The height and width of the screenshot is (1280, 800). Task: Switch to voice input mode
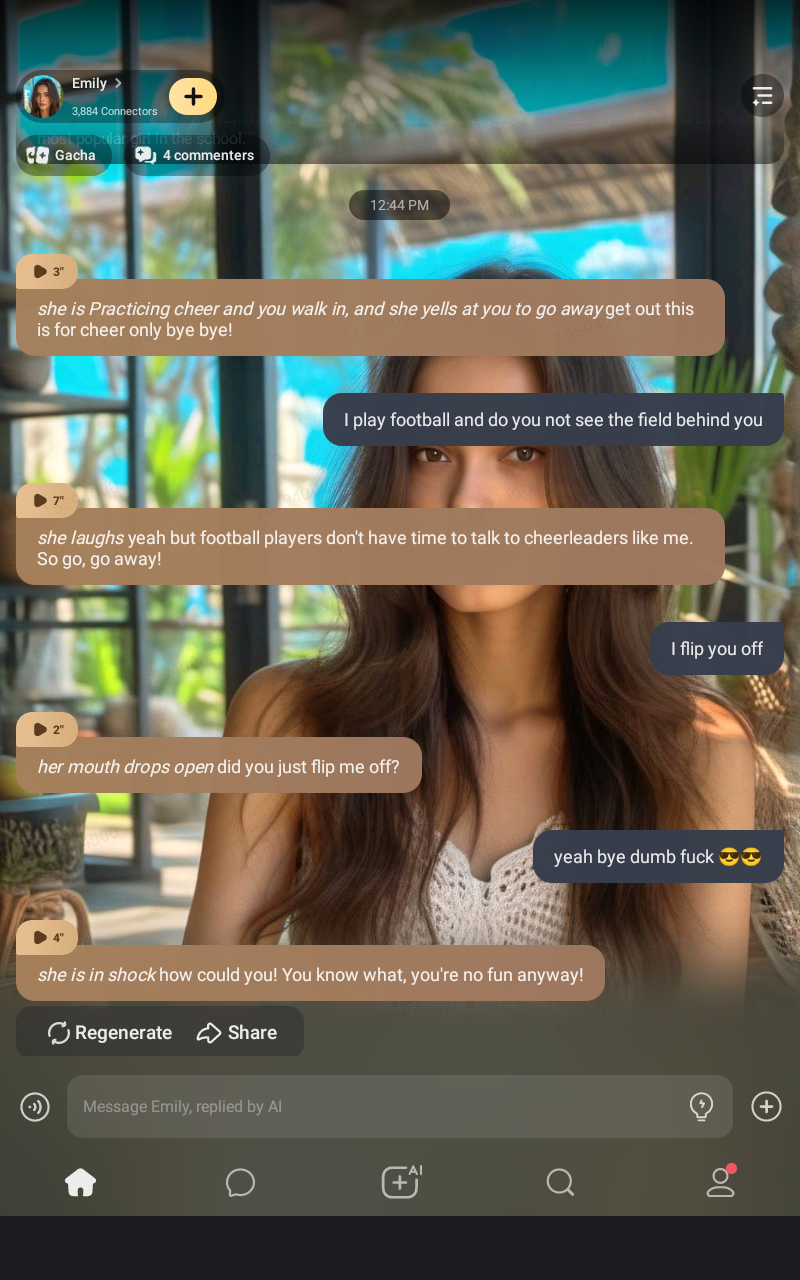[x=35, y=1106]
